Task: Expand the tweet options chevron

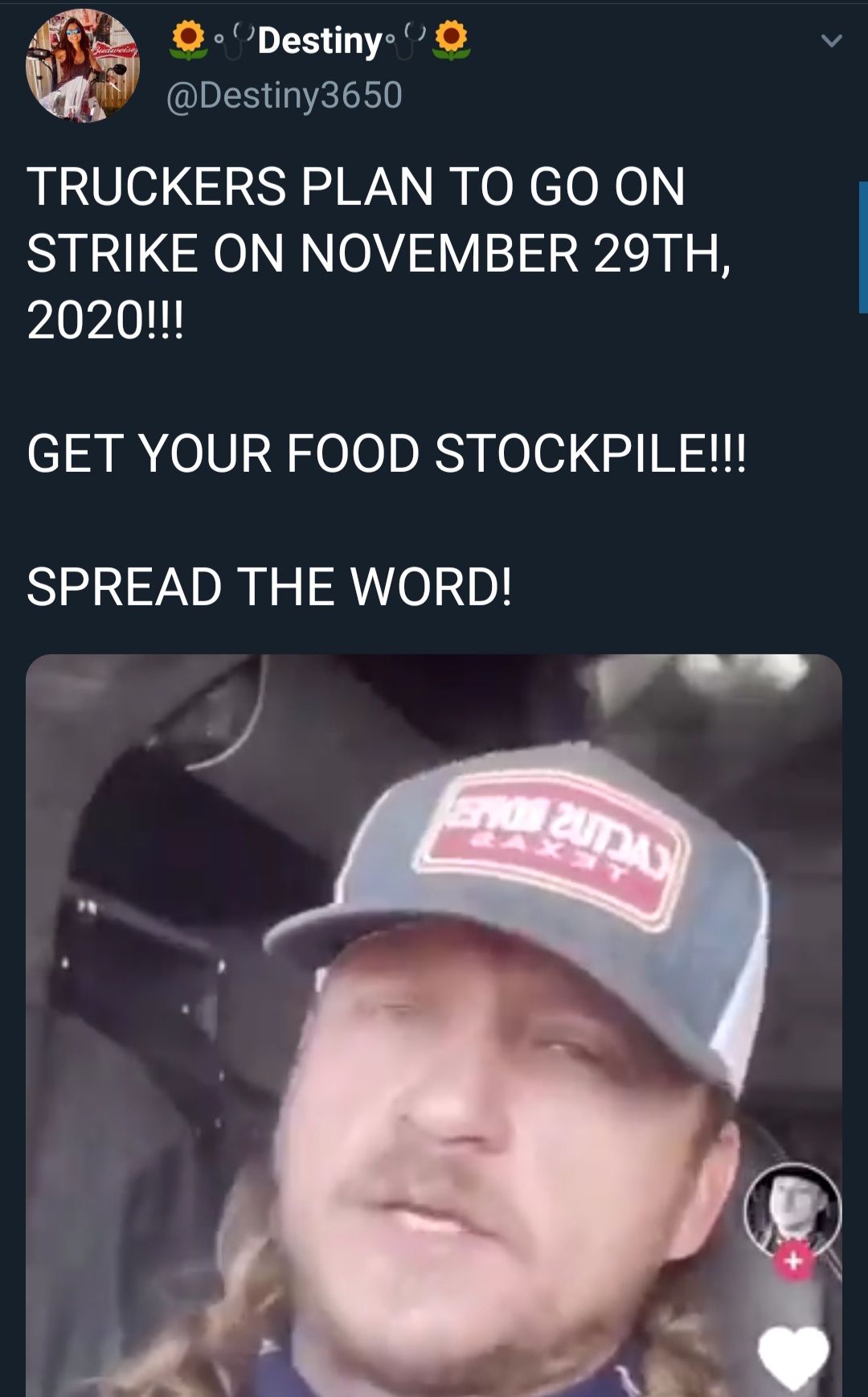Action: (x=832, y=40)
